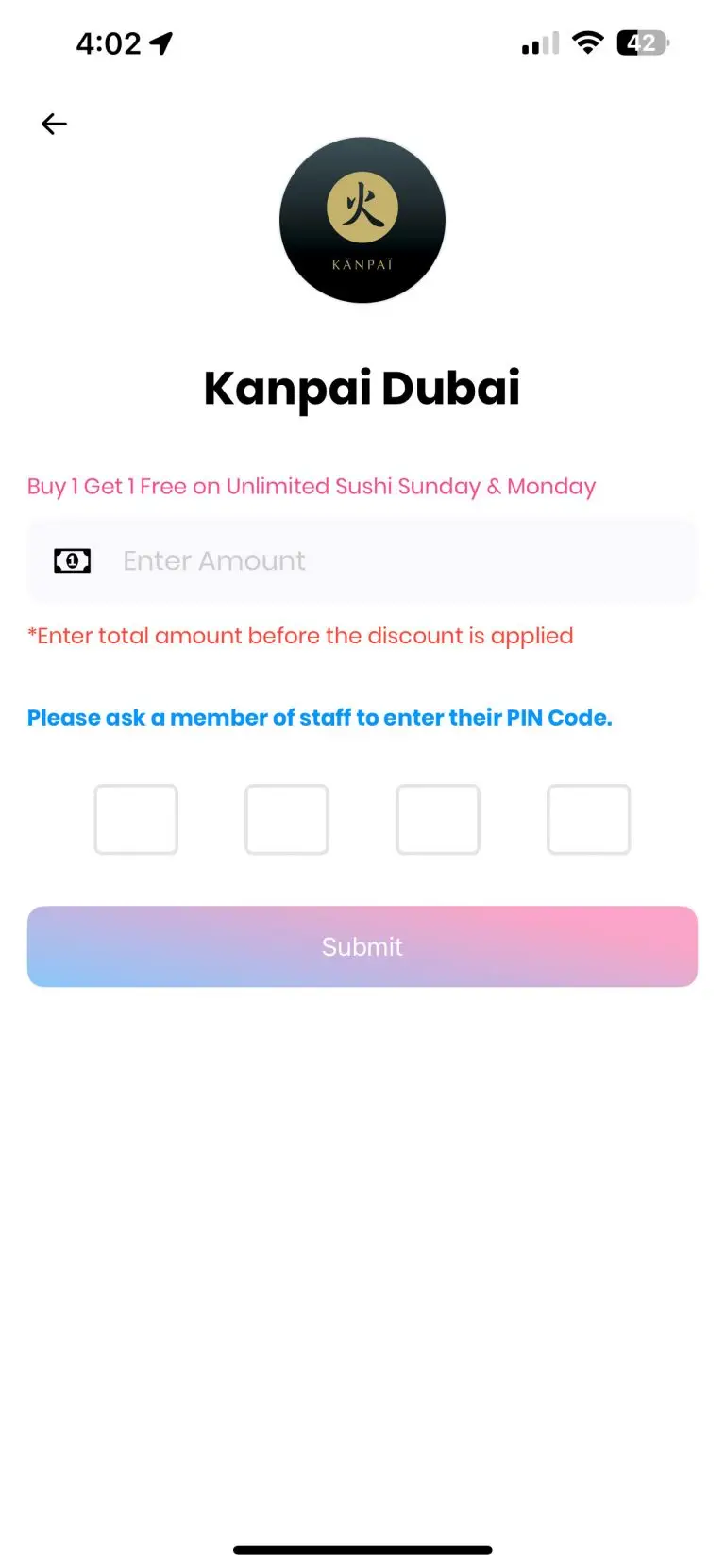Tap the cellular signal bars icon

(x=538, y=43)
